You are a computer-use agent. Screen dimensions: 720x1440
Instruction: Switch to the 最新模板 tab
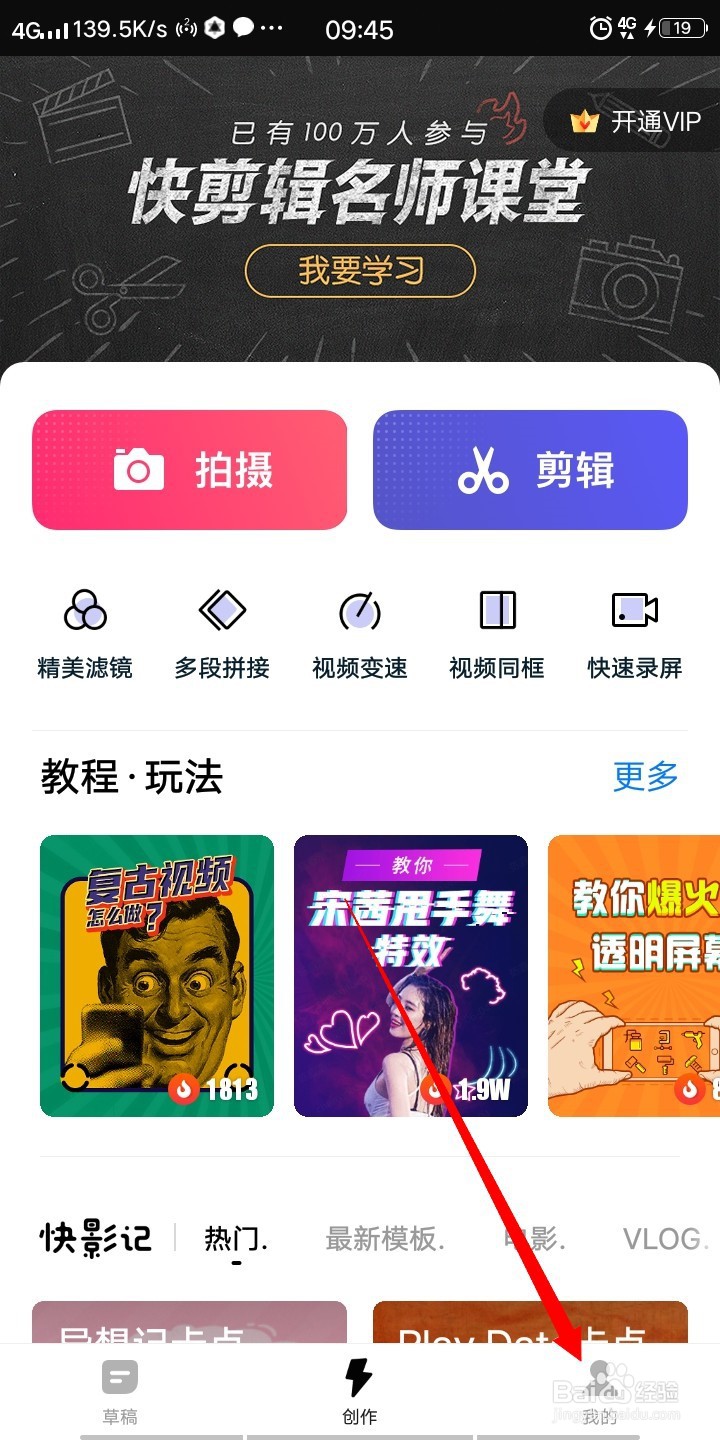tap(381, 1240)
